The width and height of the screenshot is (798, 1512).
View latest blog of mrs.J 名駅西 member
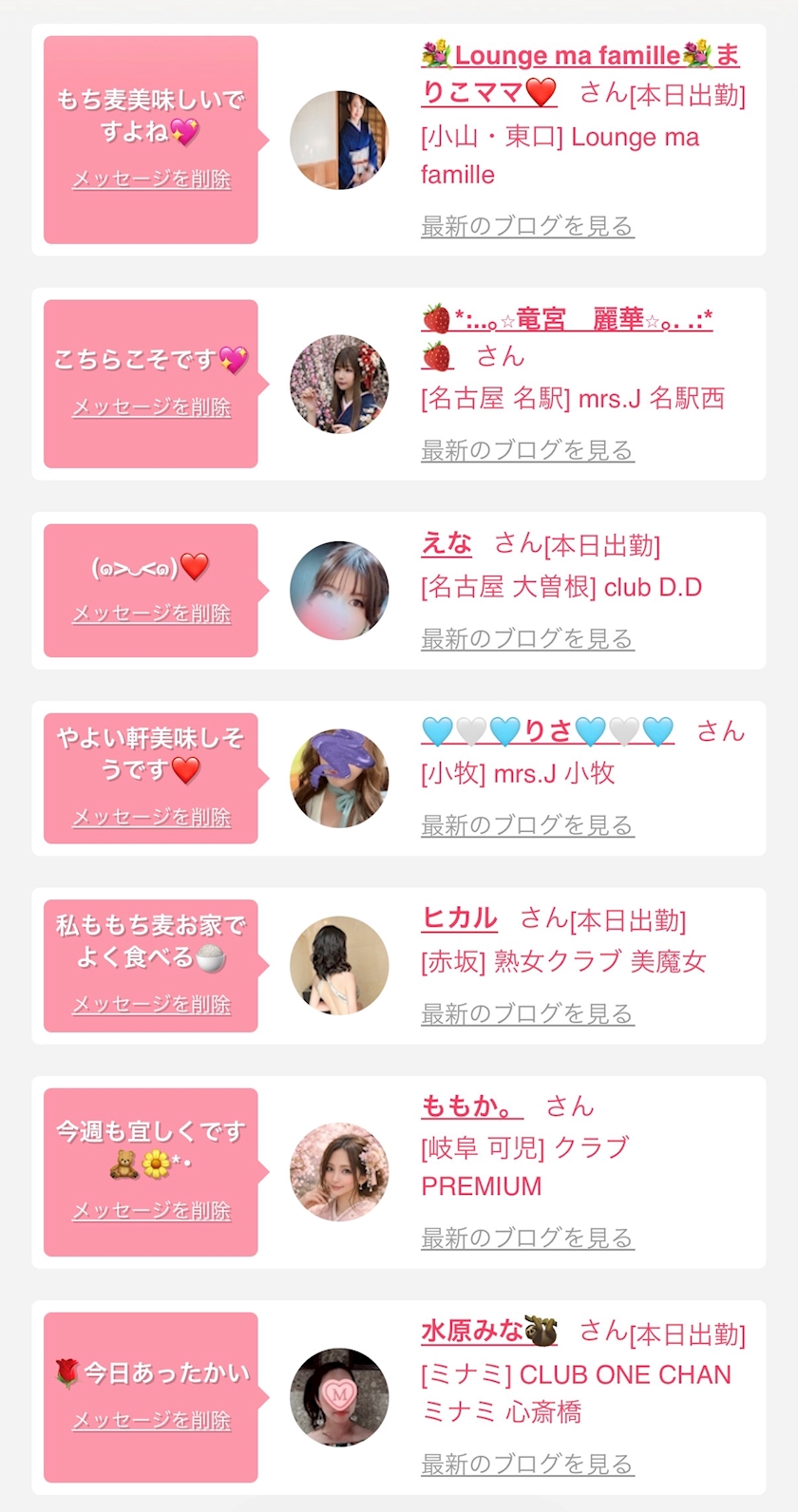[526, 450]
